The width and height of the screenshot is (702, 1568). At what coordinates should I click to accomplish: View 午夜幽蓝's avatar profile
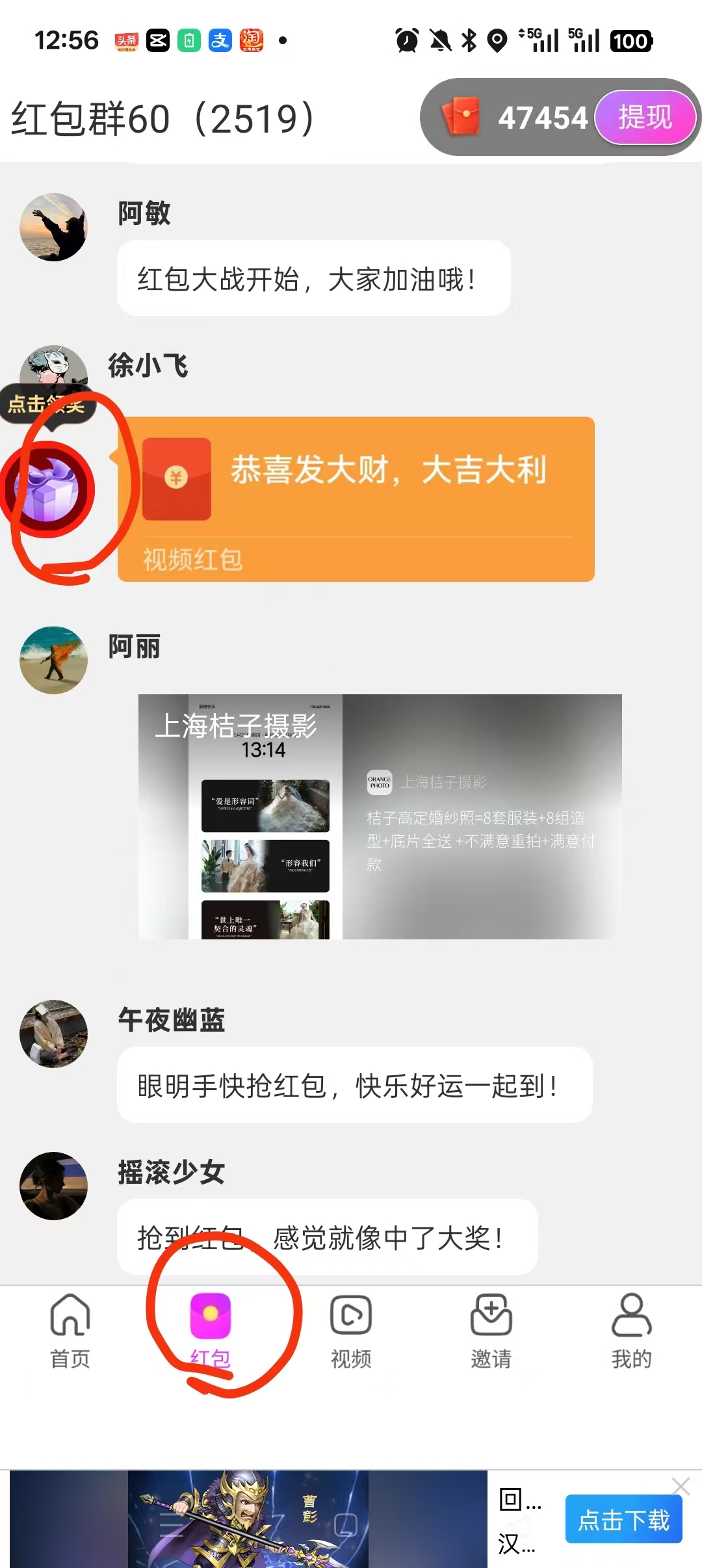click(53, 1034)
